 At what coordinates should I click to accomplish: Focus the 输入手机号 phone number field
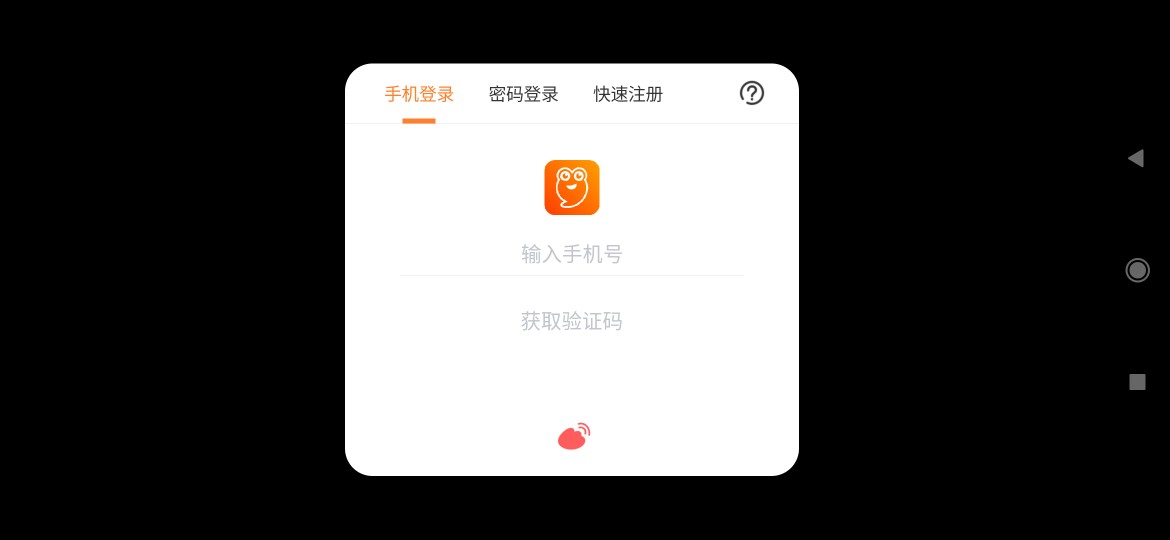point(571,254)
